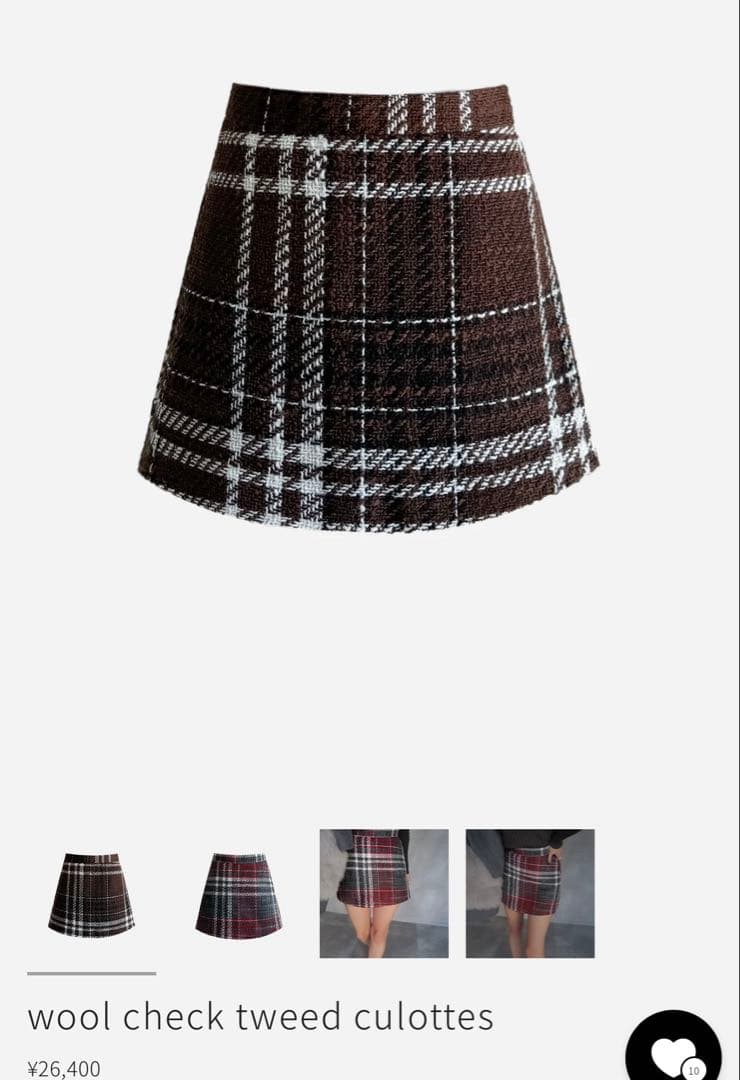Open the model photo with legs apart
This screenshot has height=1080, width=740.
(384, 893)
